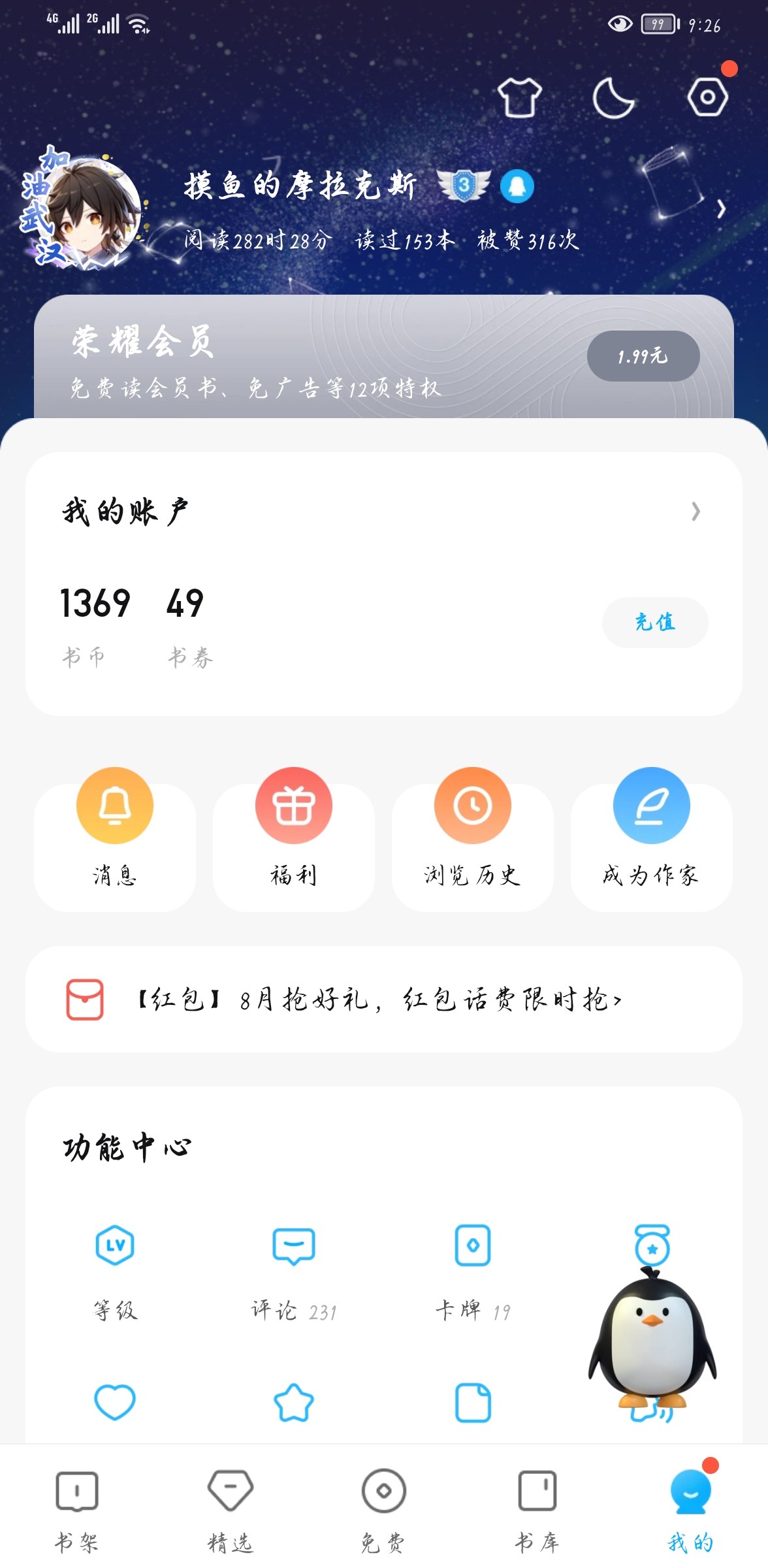Open settings hexagon icon
Viewport: 768px width, 1568px height.
click(707, 97)
